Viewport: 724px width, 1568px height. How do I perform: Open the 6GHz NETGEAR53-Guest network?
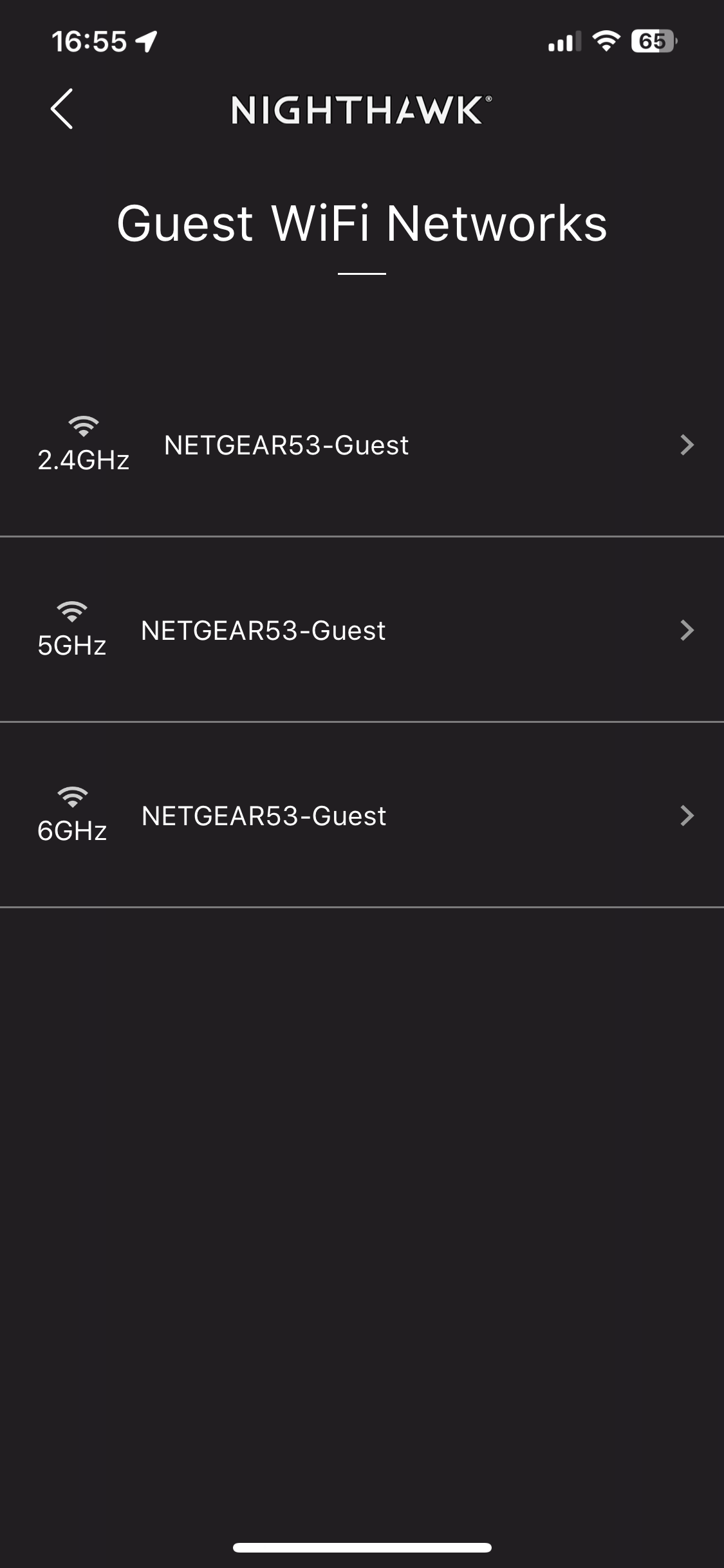point(362,816)
